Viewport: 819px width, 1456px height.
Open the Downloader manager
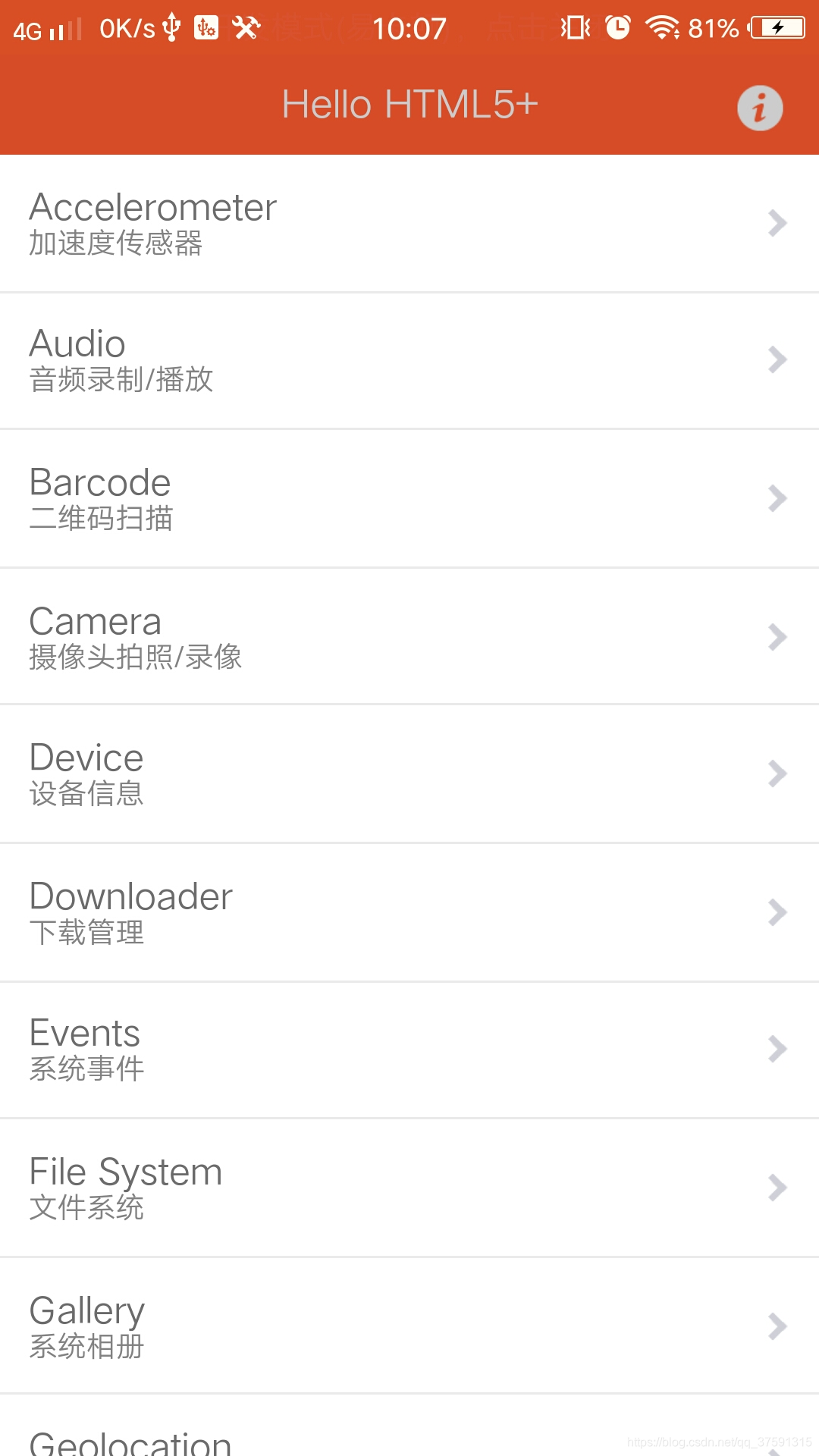pyautogui.click(x=409, y=913)
